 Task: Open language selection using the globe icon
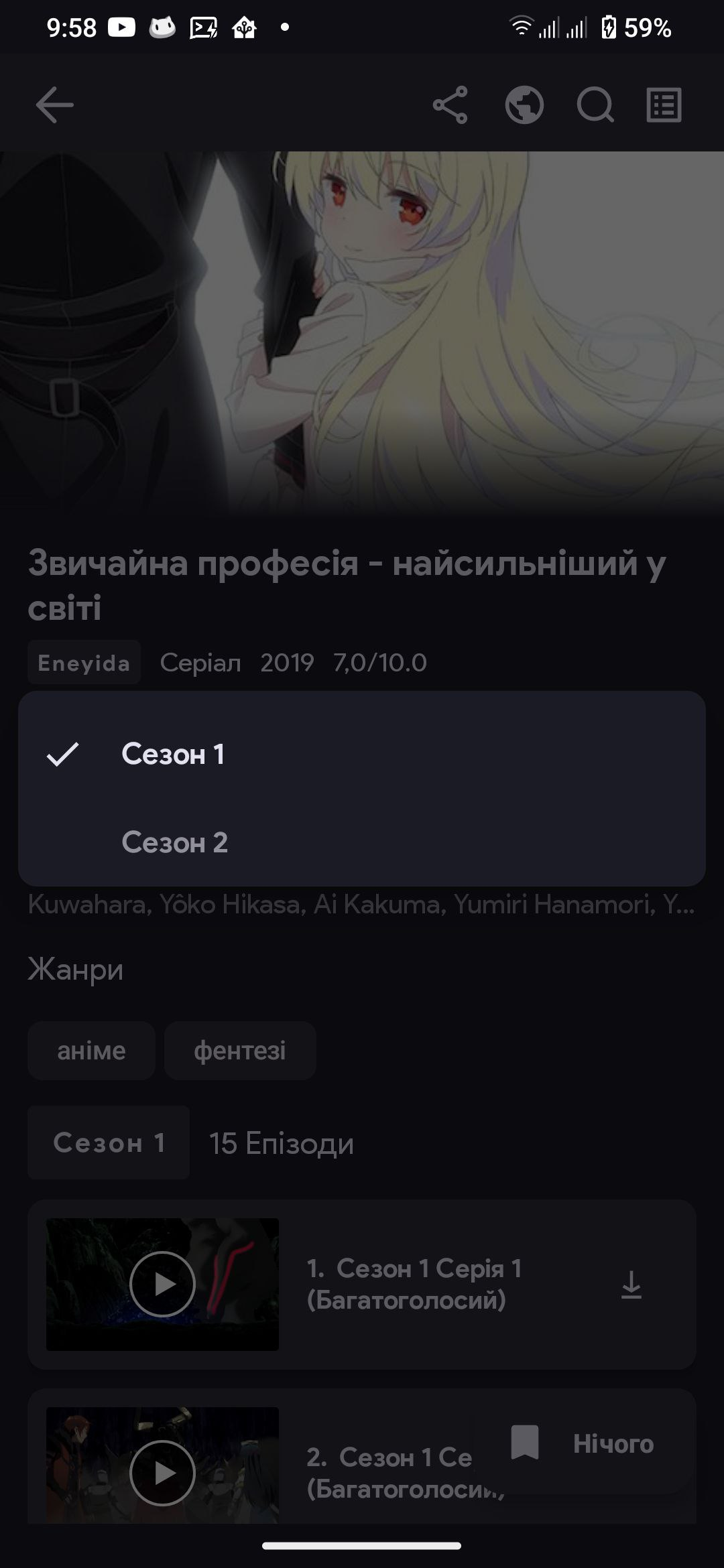tap(524, 105)
